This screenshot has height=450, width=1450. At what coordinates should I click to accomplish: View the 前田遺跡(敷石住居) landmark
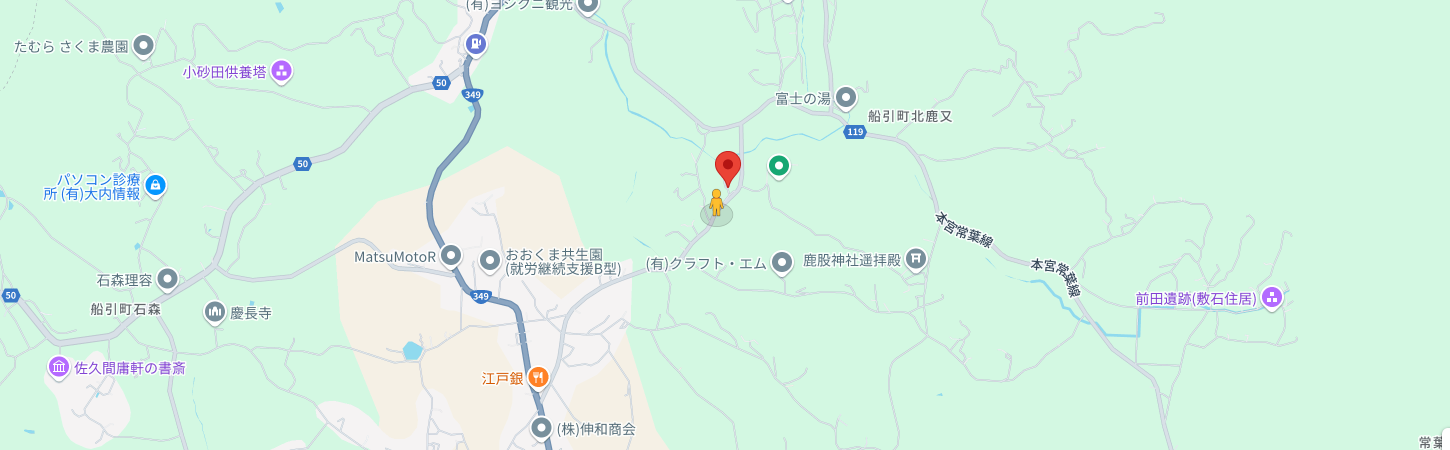coord(1271,297)
